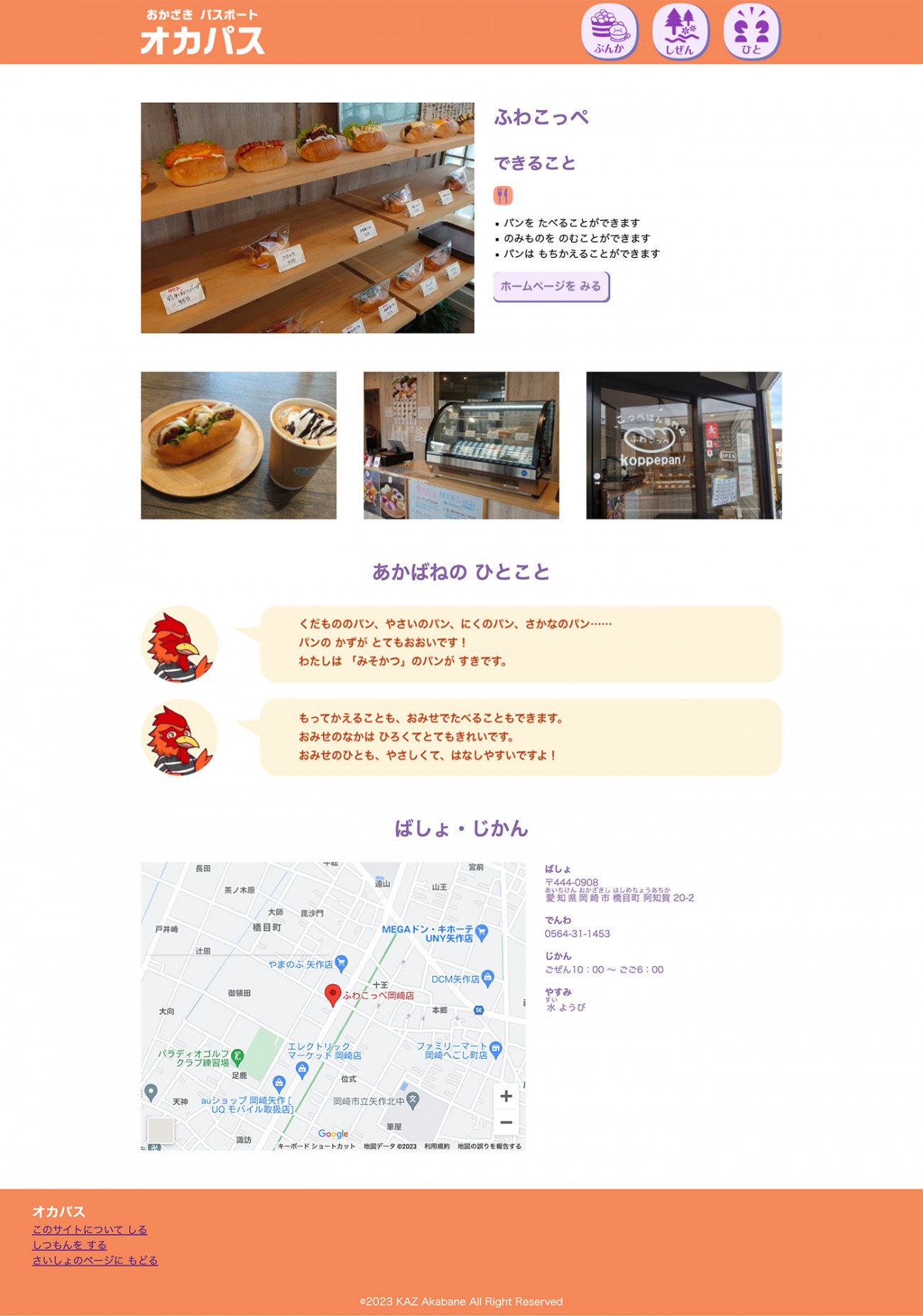The width and height of the screenshot is (923, 1316).
Task: Zoom in on the map
Action: click(506, 1096)
